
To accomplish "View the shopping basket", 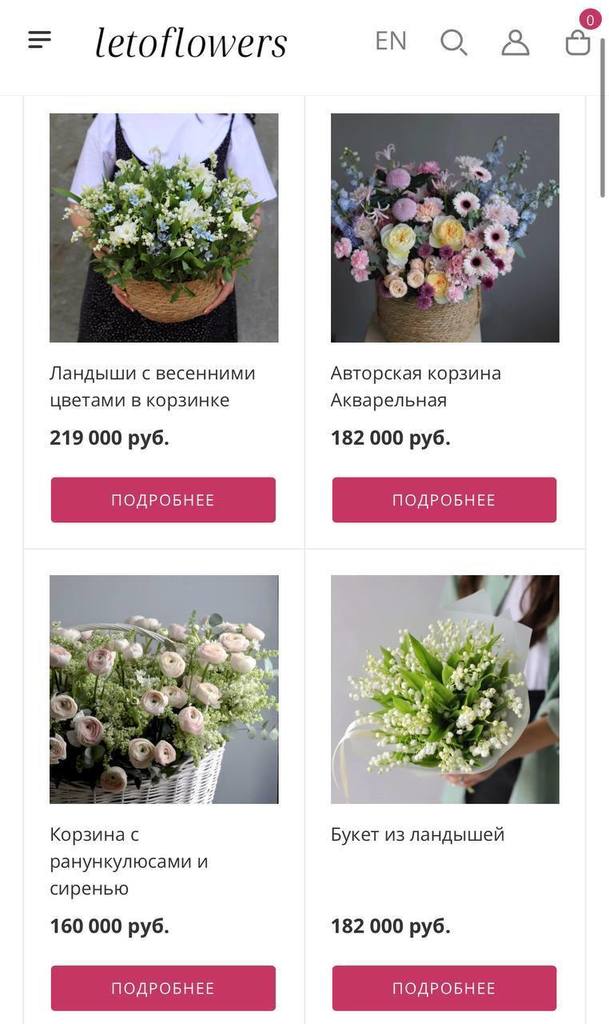I will coord(577,42).
